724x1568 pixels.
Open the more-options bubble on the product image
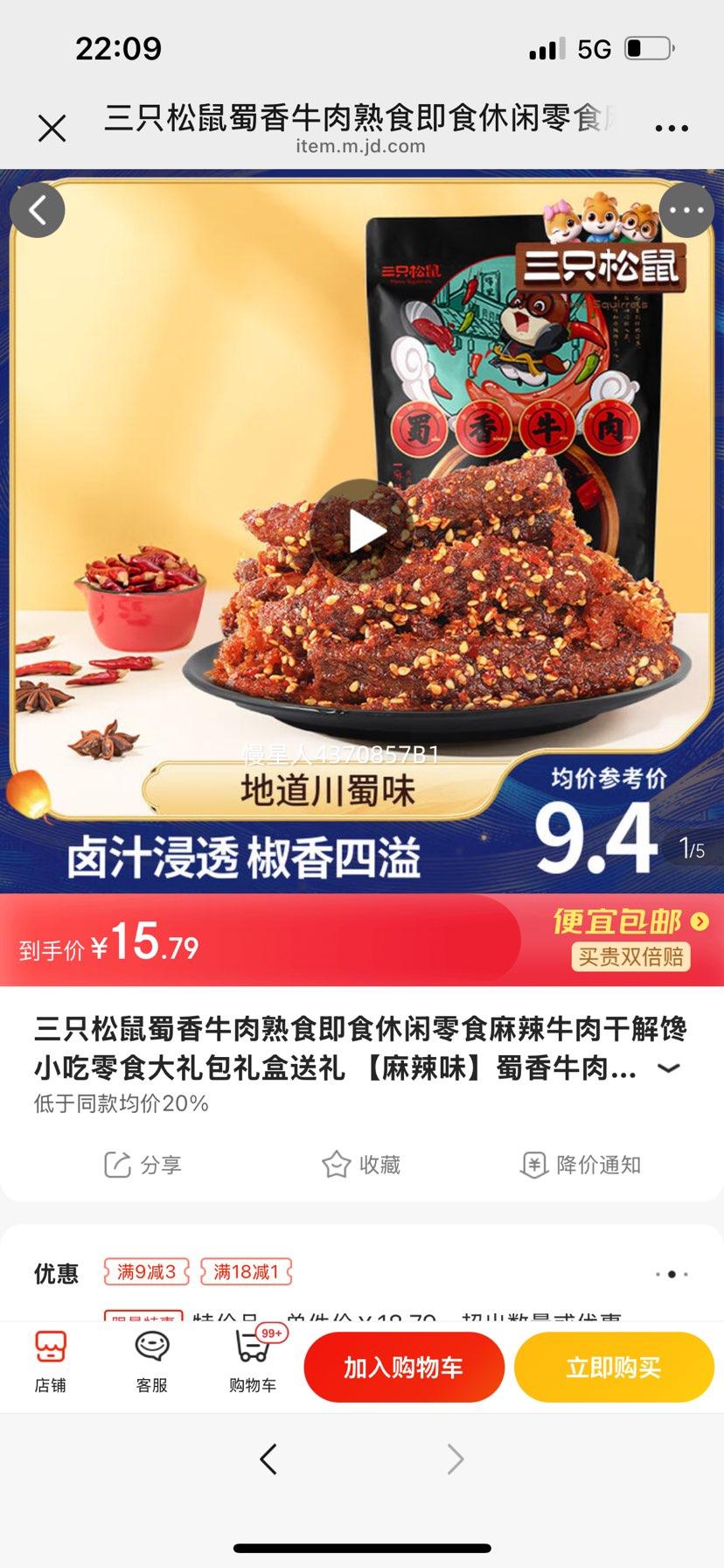click(x=686, y=210)
